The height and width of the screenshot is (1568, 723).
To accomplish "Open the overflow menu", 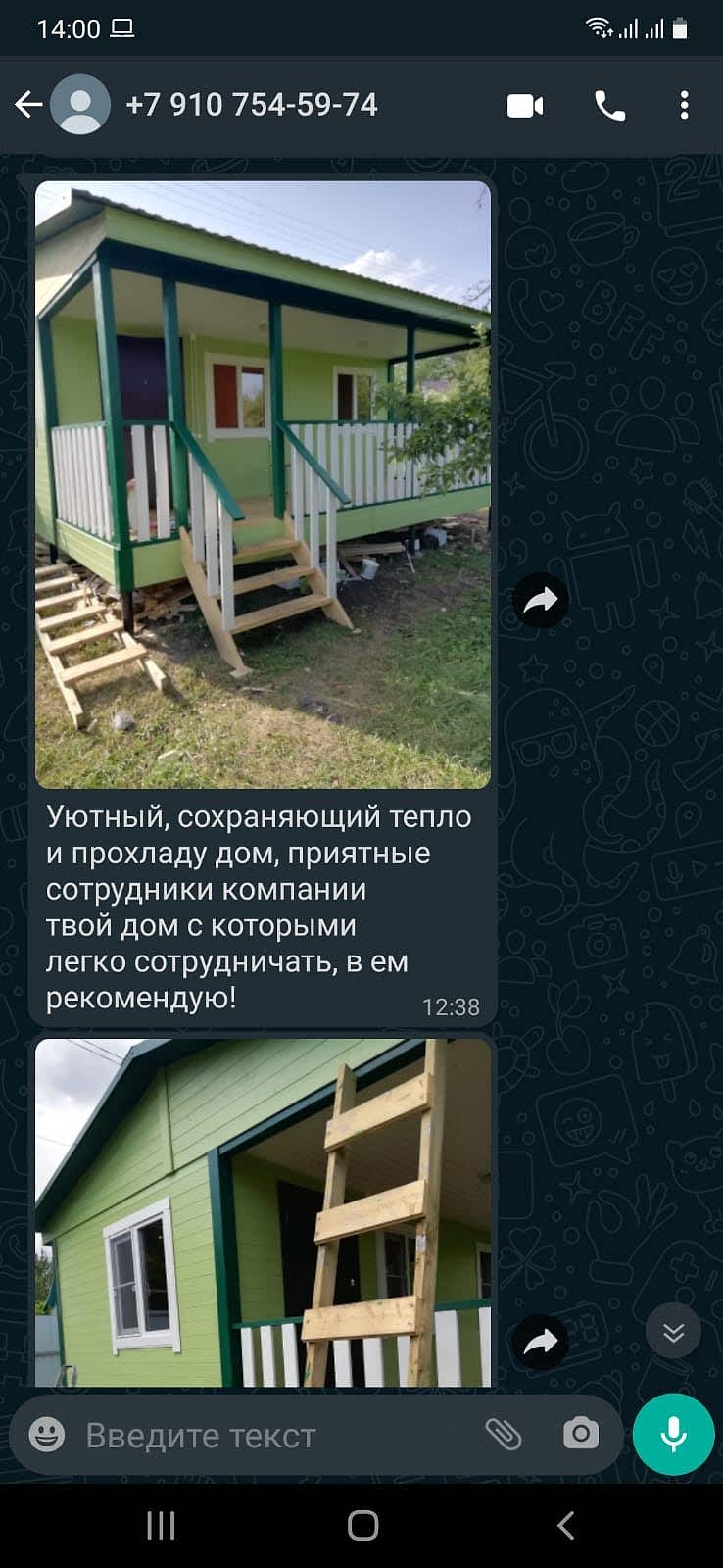I will 684,106.
